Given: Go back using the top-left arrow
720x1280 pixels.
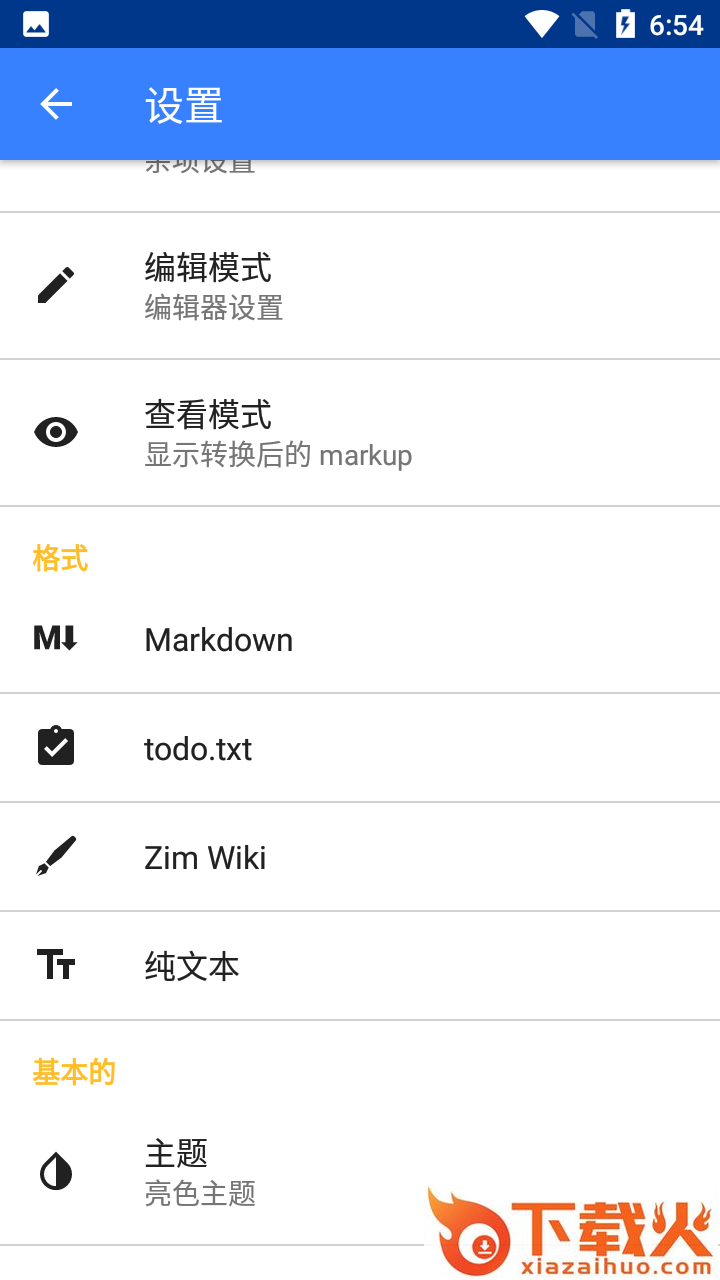Looking at the screenshot, I should [56, 104].
